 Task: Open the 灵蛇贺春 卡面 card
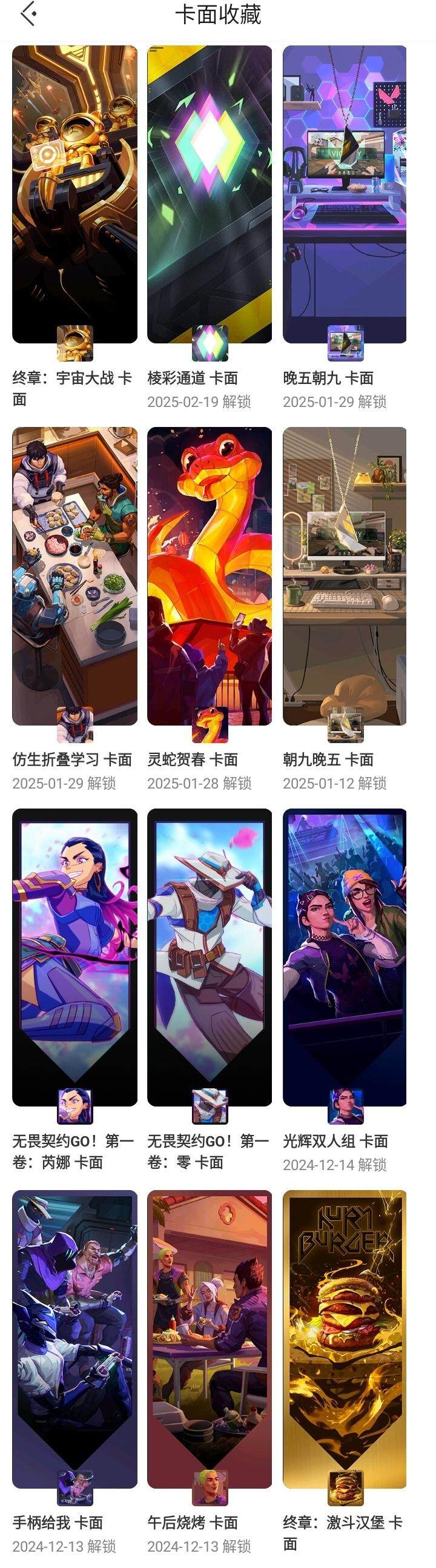[x=210, y=576]
